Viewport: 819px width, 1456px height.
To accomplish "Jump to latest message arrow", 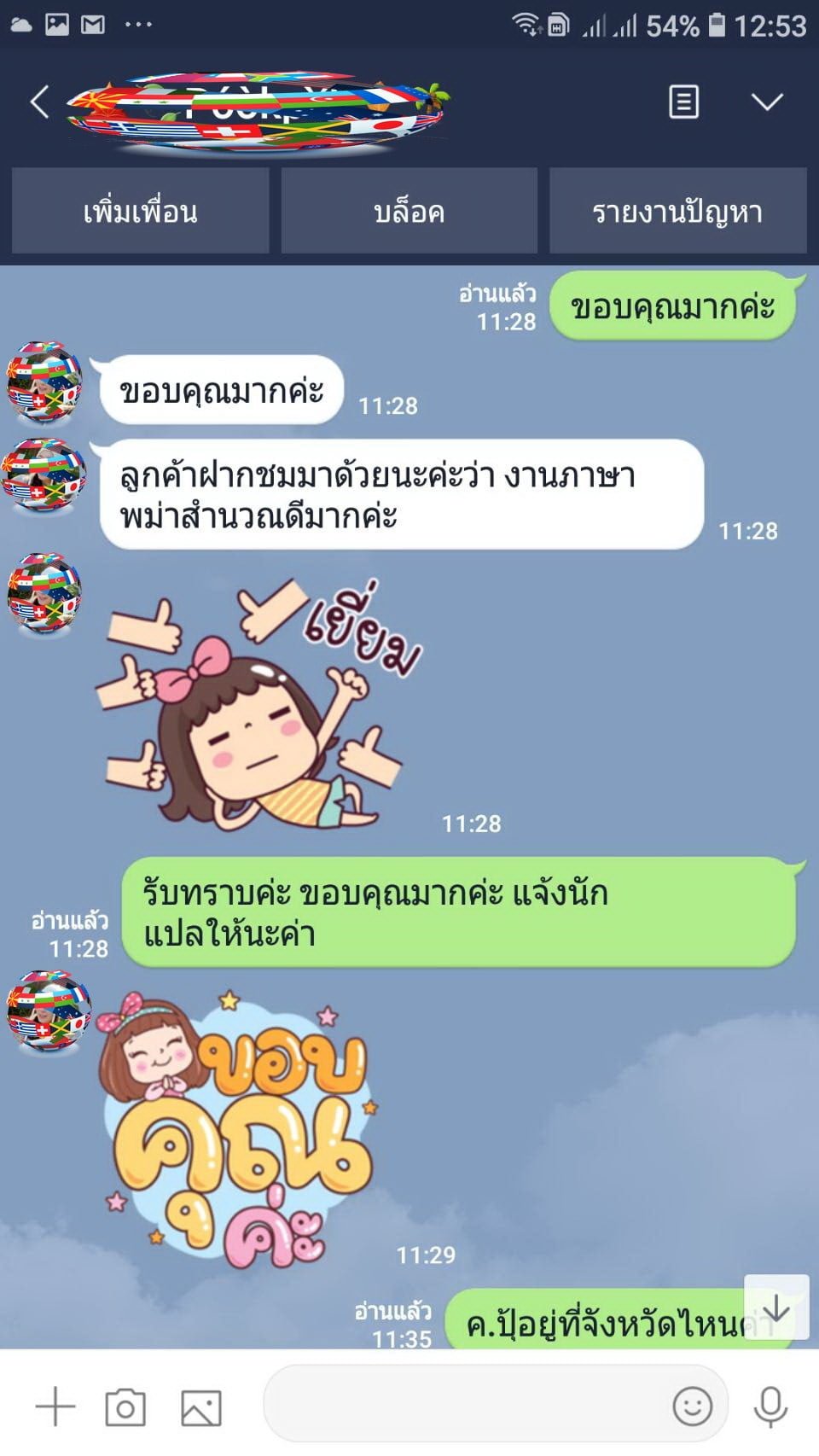I will coord(776,1308).
